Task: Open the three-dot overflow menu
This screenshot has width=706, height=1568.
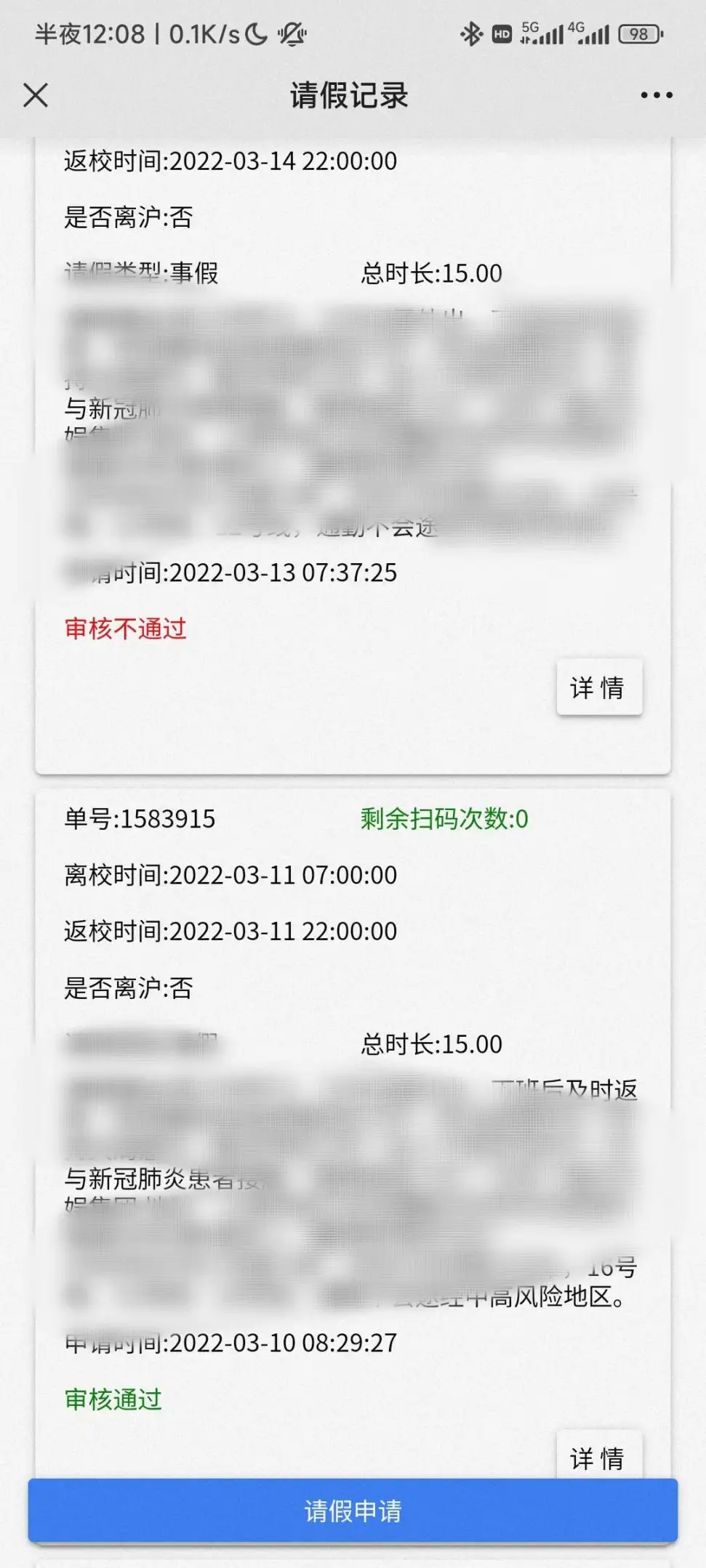Action: (656, 95)
